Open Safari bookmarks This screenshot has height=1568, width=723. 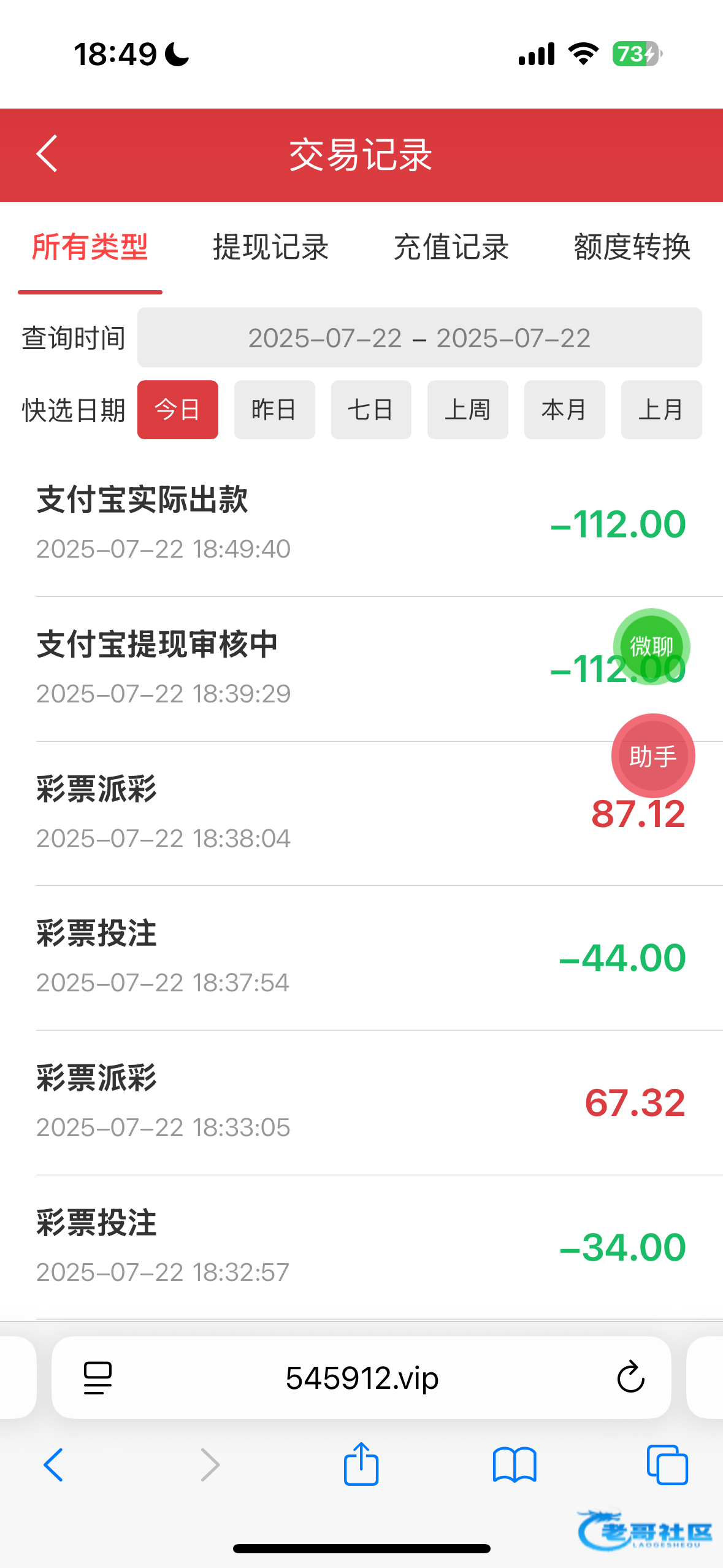[x=515, y=1465]
